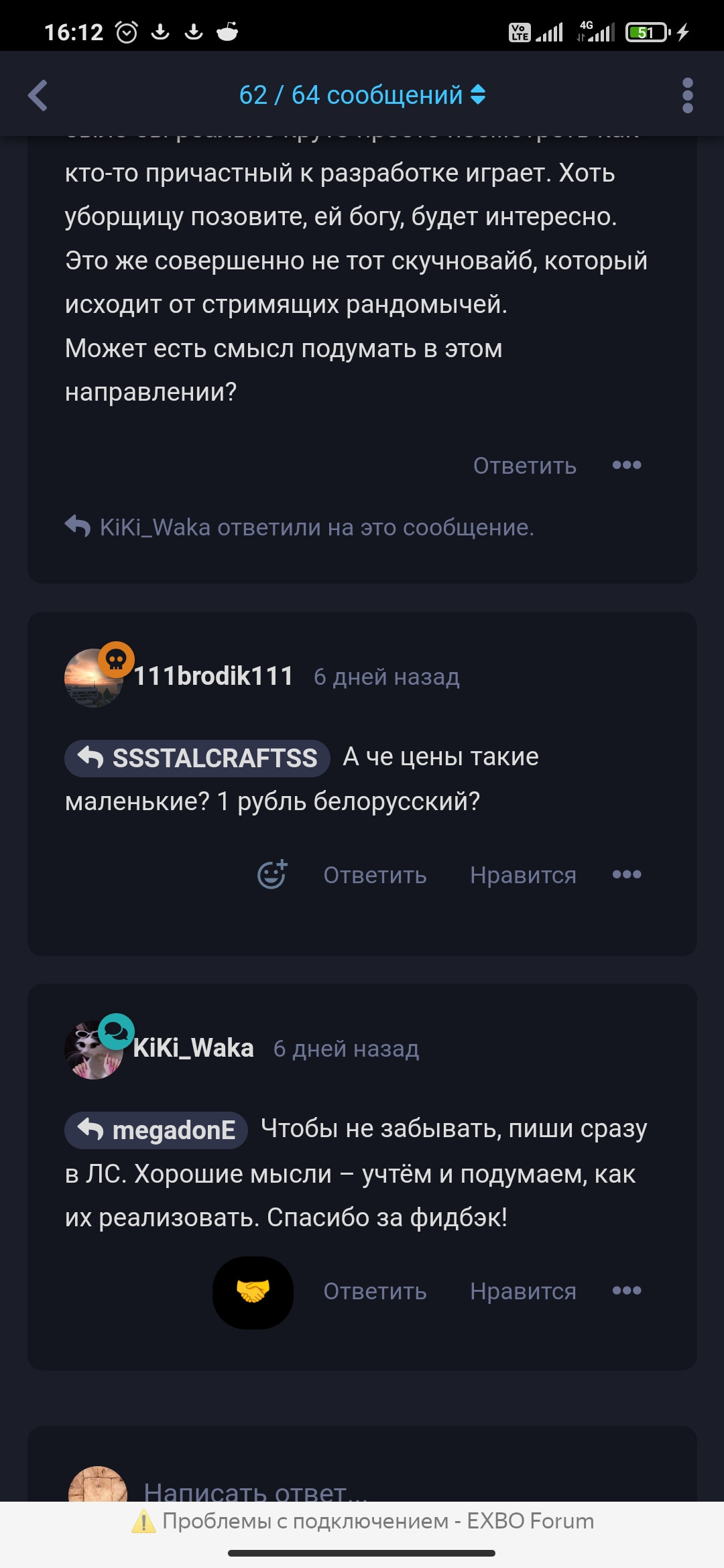Reply to the post about streaming developers
724x1568 pixels.
click(x=524, y=466)
